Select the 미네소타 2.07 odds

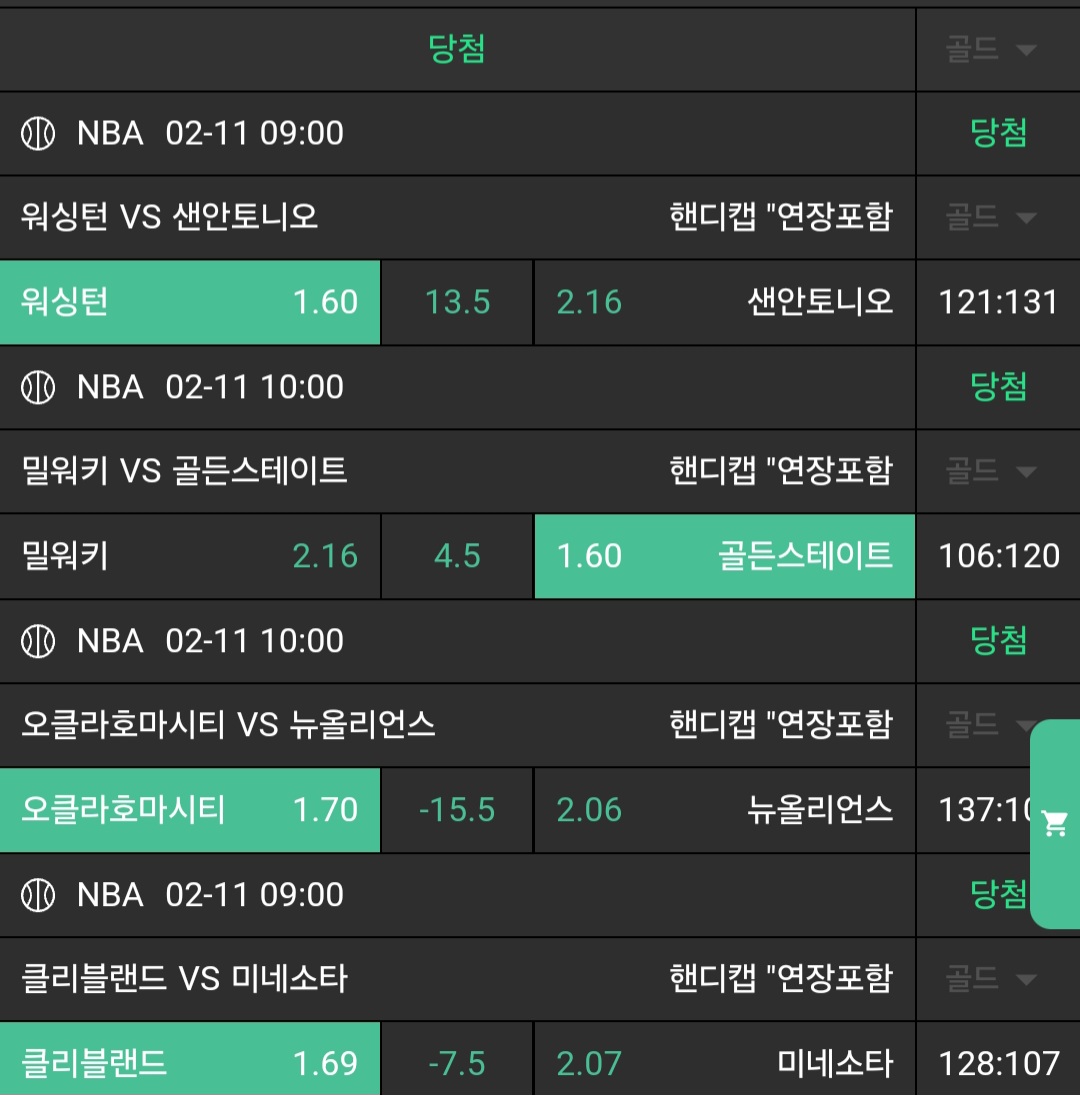pos(724,1062)
